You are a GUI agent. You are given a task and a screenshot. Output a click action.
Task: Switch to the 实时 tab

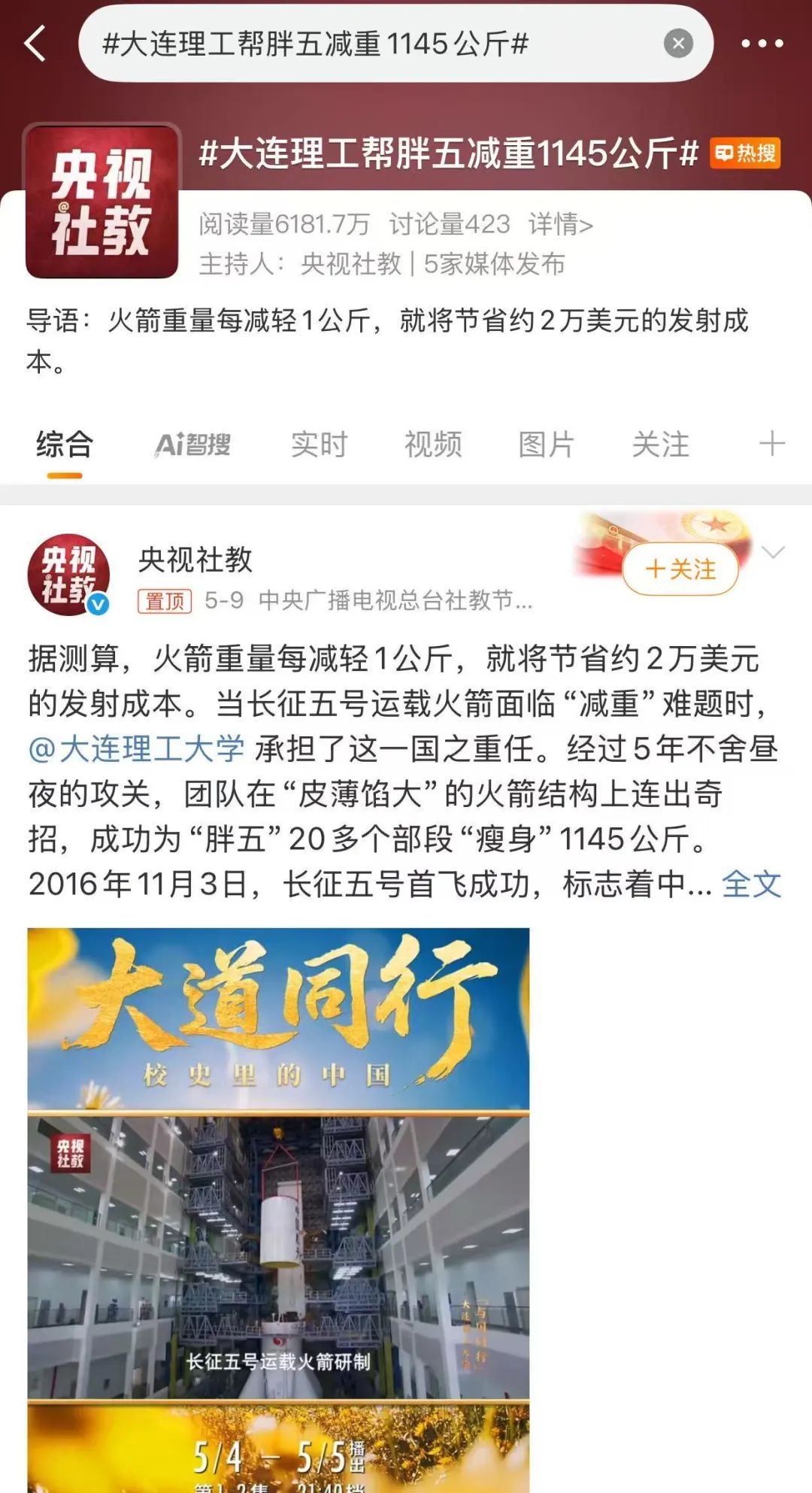(x=319, y=445)
